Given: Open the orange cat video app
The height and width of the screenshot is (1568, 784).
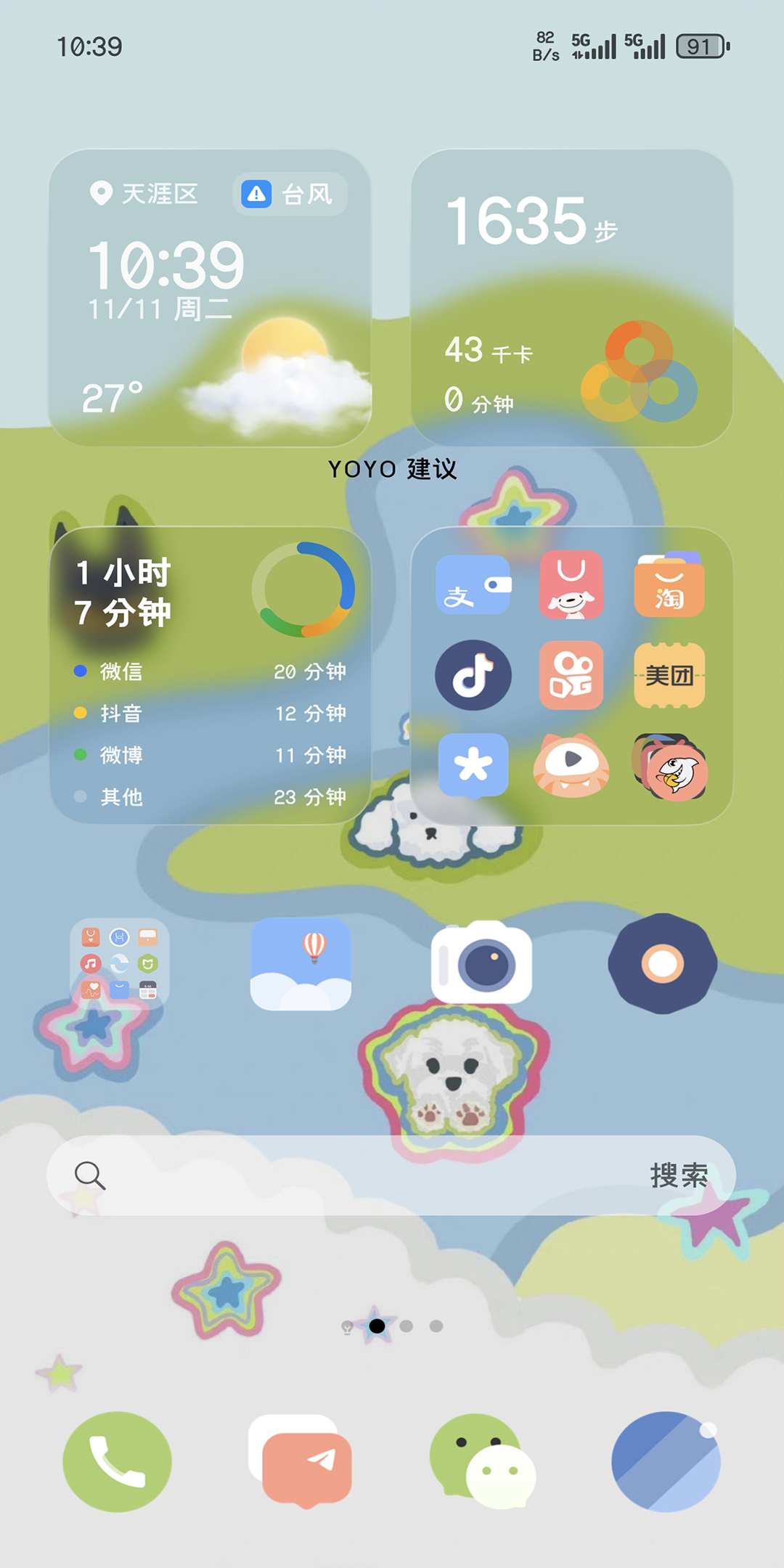Looking at the screenshot, I should [571, 765].
